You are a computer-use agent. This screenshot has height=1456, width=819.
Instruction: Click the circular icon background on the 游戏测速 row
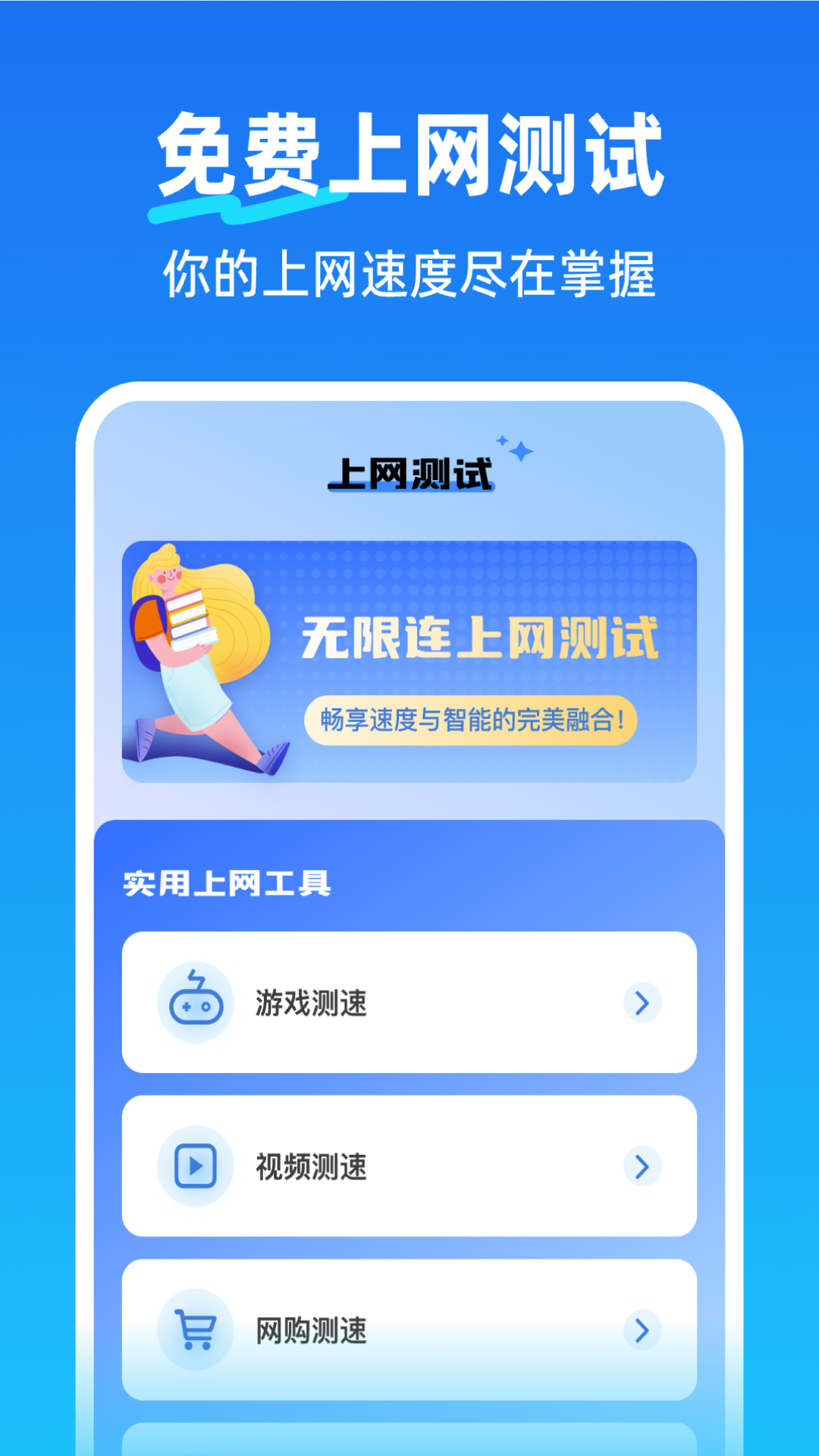(196, 1003)
